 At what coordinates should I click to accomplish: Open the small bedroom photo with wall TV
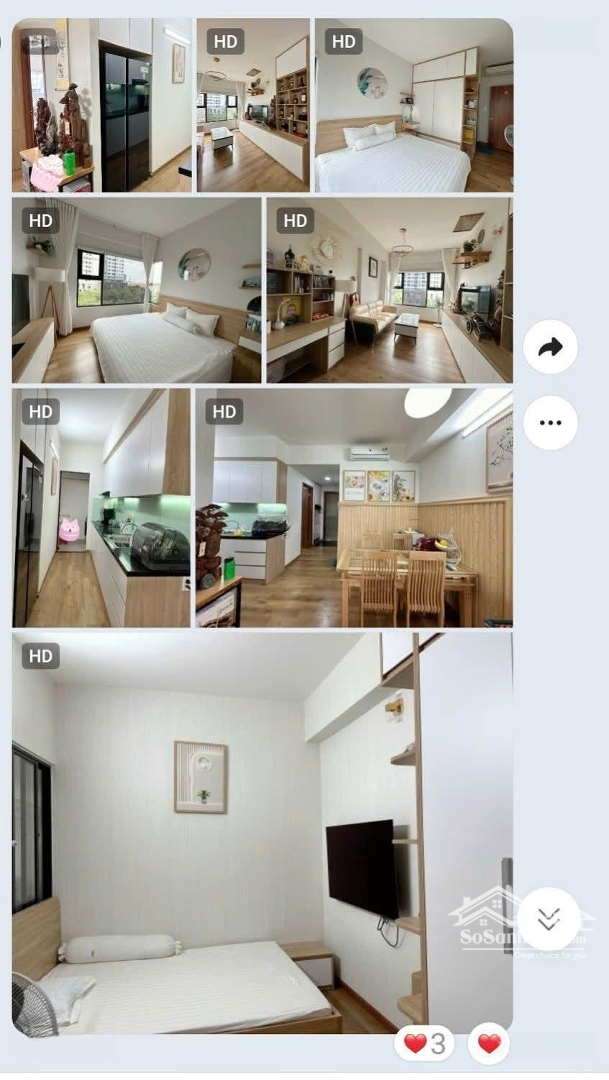[x=262, y=833]
